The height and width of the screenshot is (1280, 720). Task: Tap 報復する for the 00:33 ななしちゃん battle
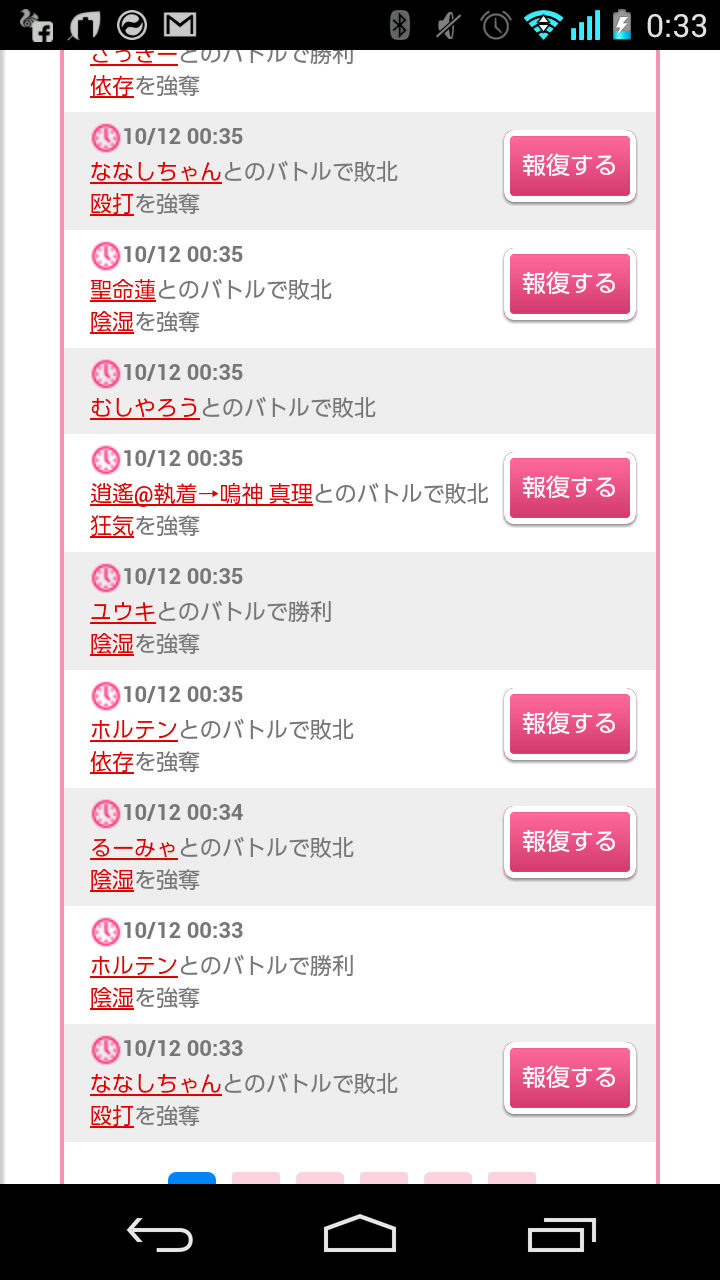pyautogui.click(x=569, y=1078)
